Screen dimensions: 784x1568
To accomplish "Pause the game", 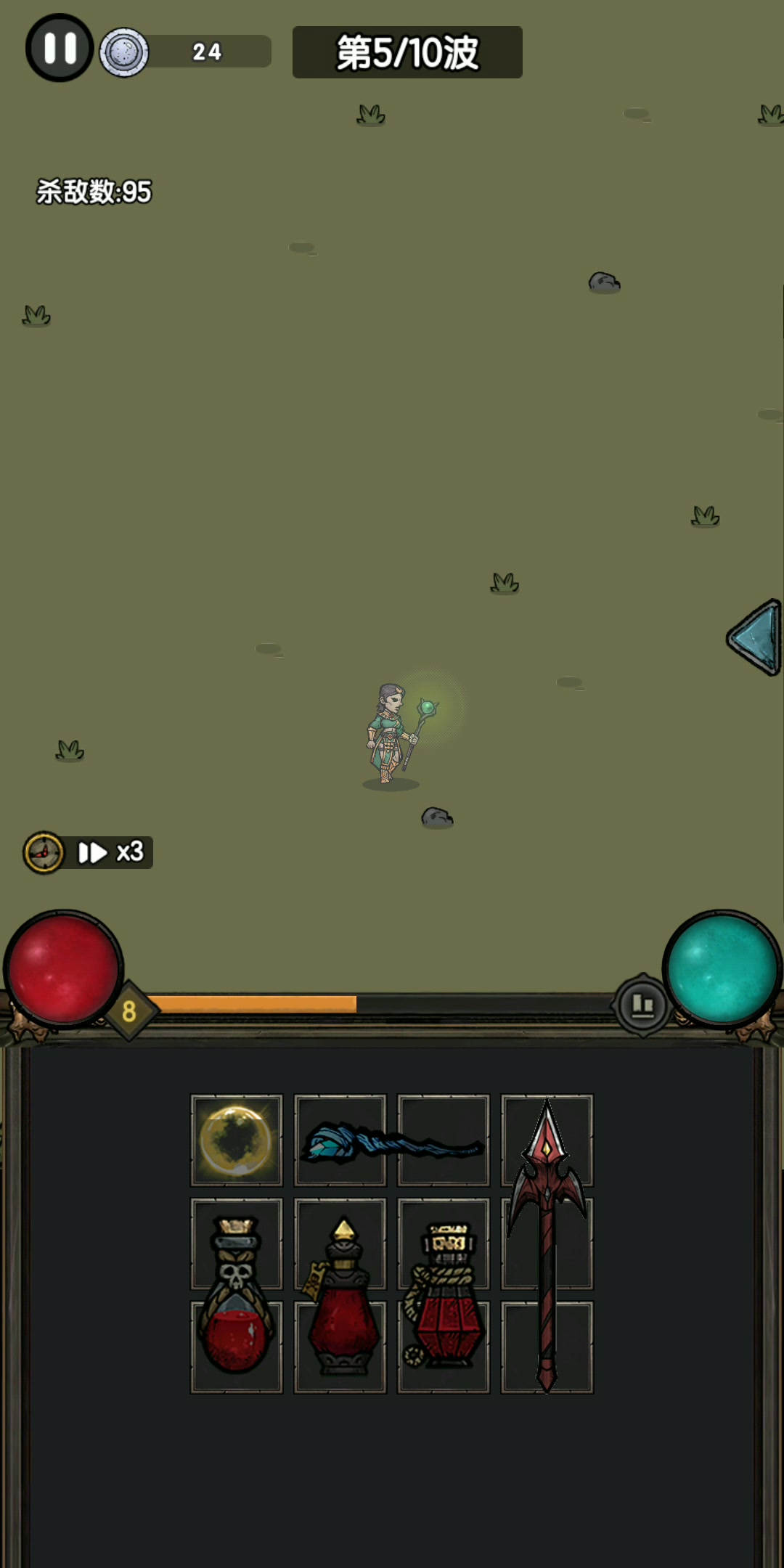I will (60, 48).
